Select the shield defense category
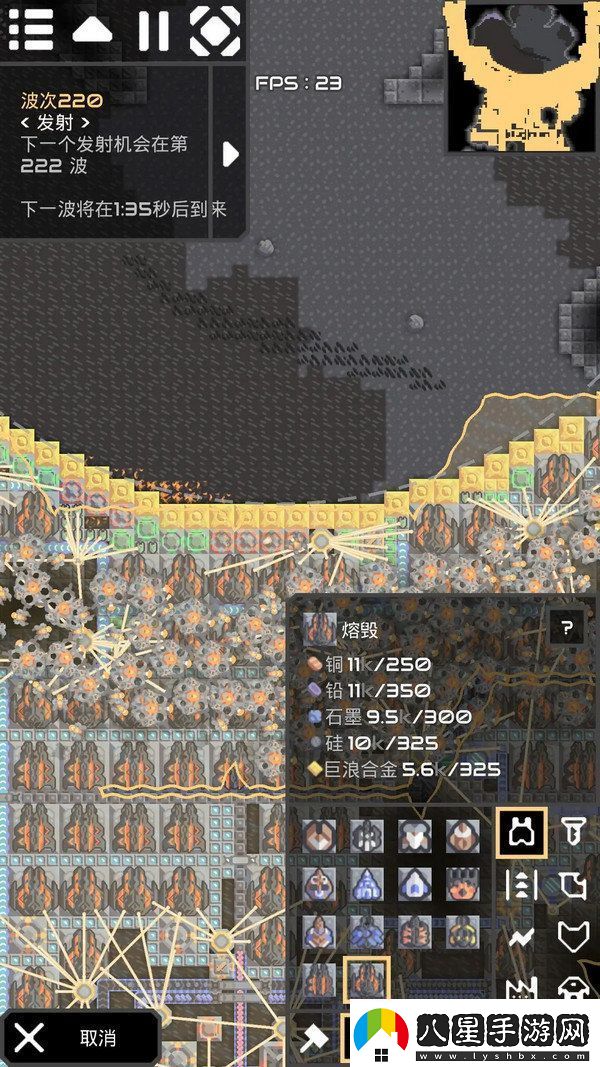The image size is (600, 1067). point(573,938)
